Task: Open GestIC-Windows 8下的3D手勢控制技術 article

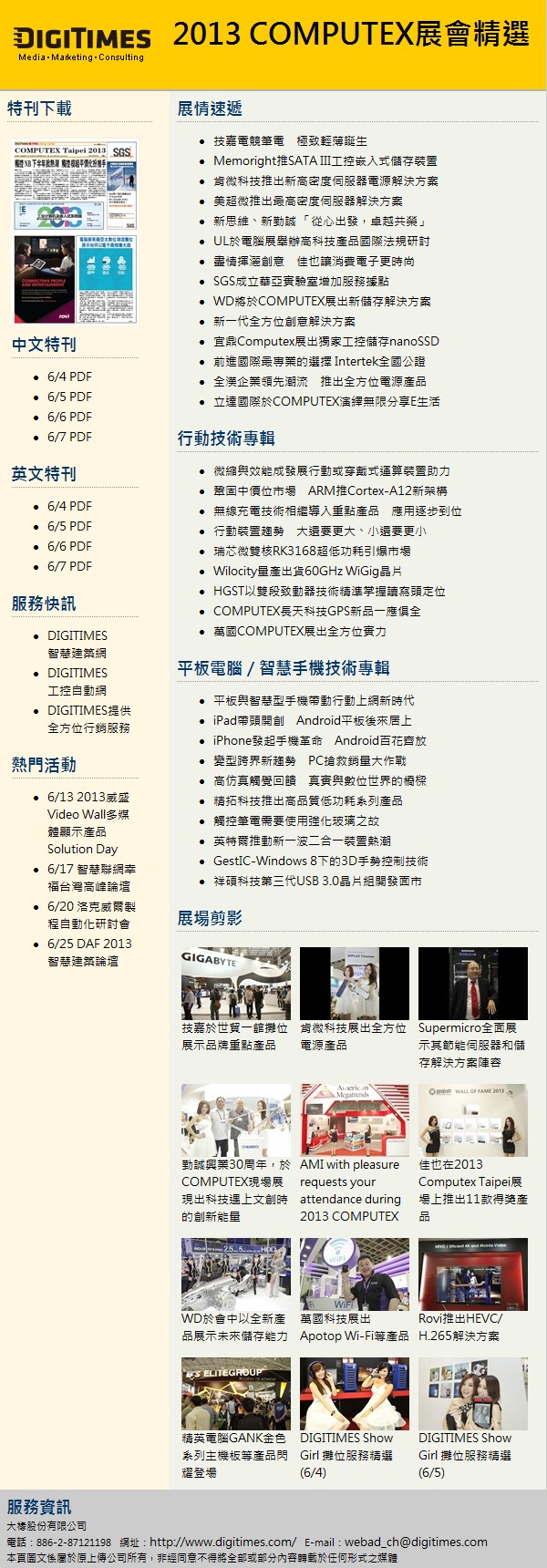Action: pyautogui.click(x=320, y=861)
